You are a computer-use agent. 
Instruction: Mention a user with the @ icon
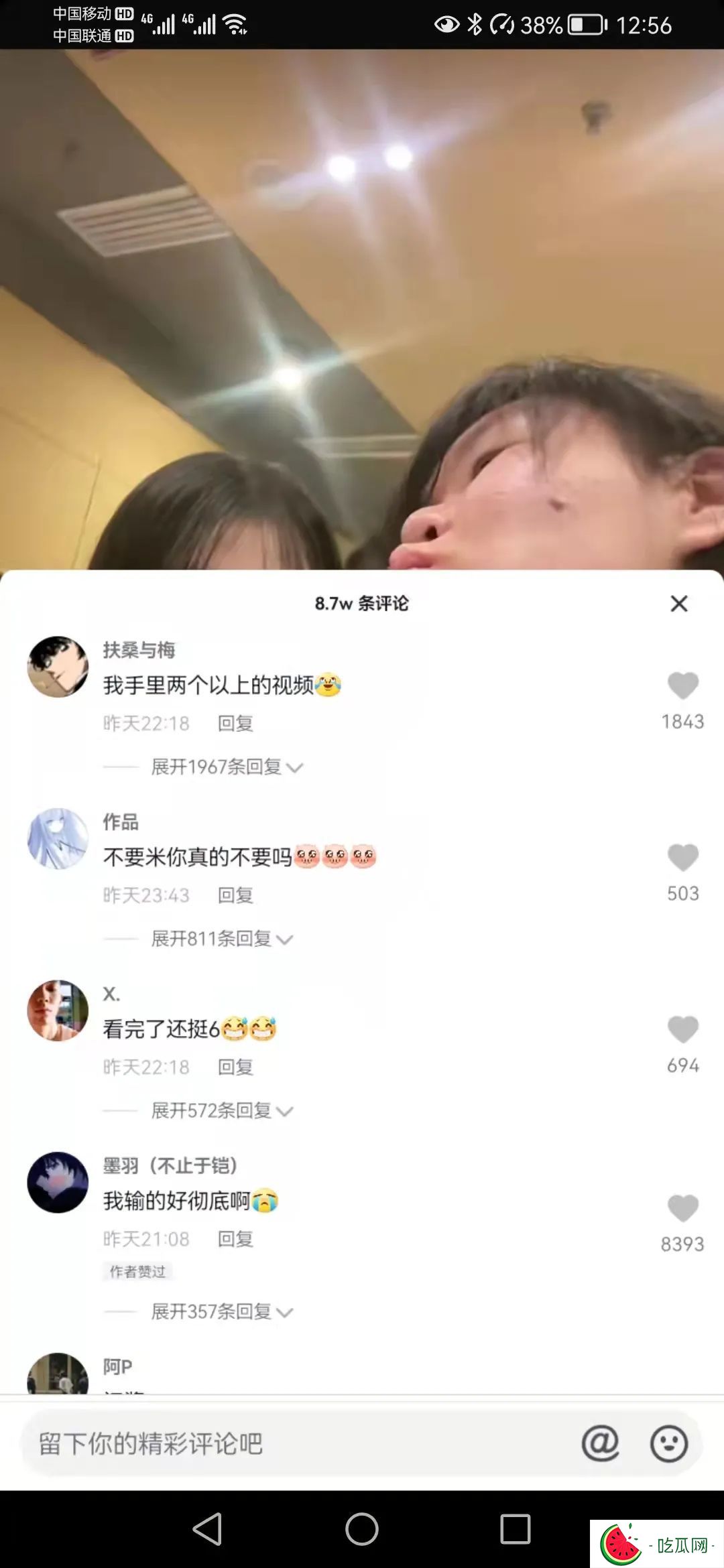click(600, 1443)
